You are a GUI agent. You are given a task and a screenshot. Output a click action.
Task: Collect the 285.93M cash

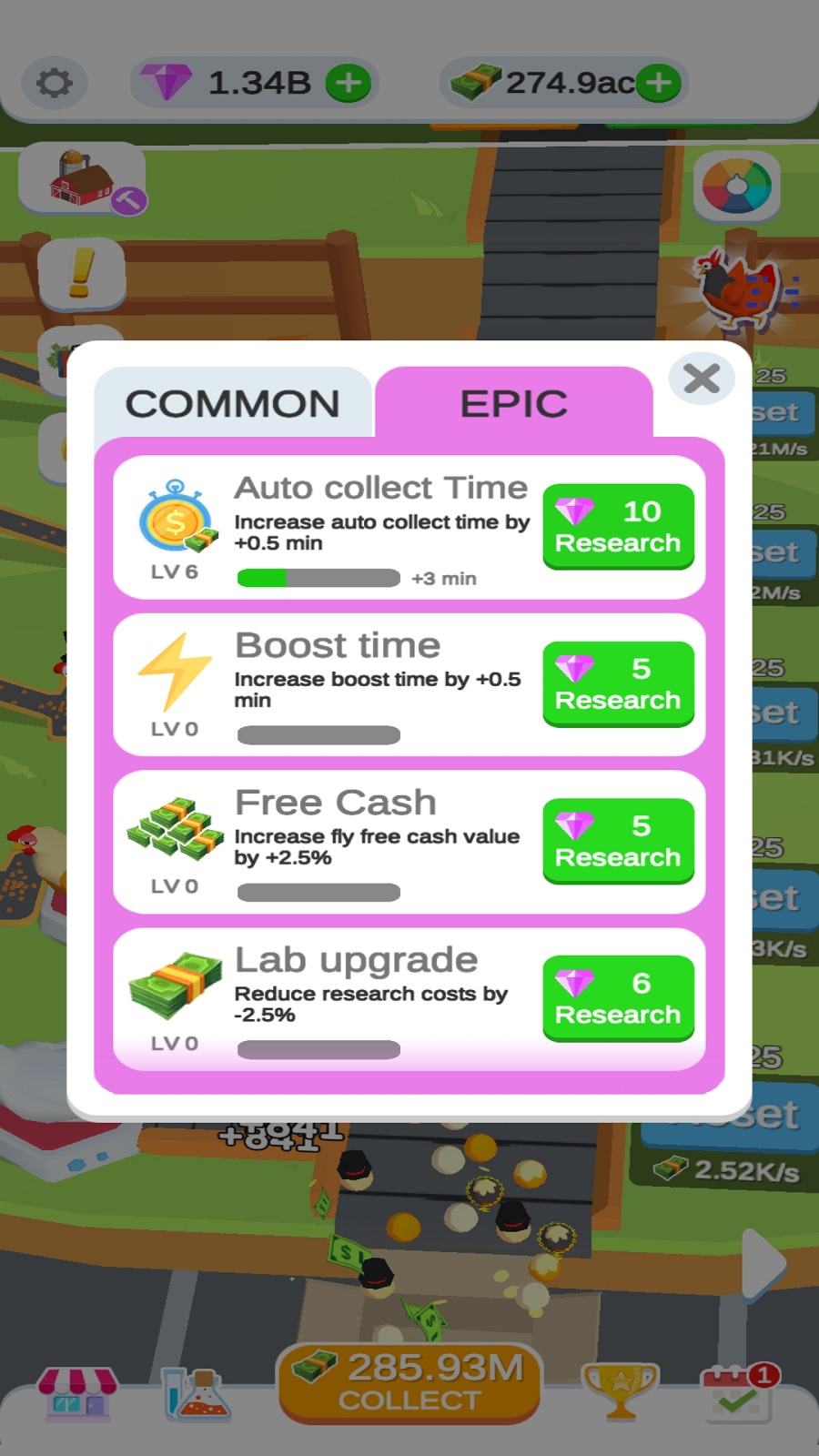(409, 1381)
